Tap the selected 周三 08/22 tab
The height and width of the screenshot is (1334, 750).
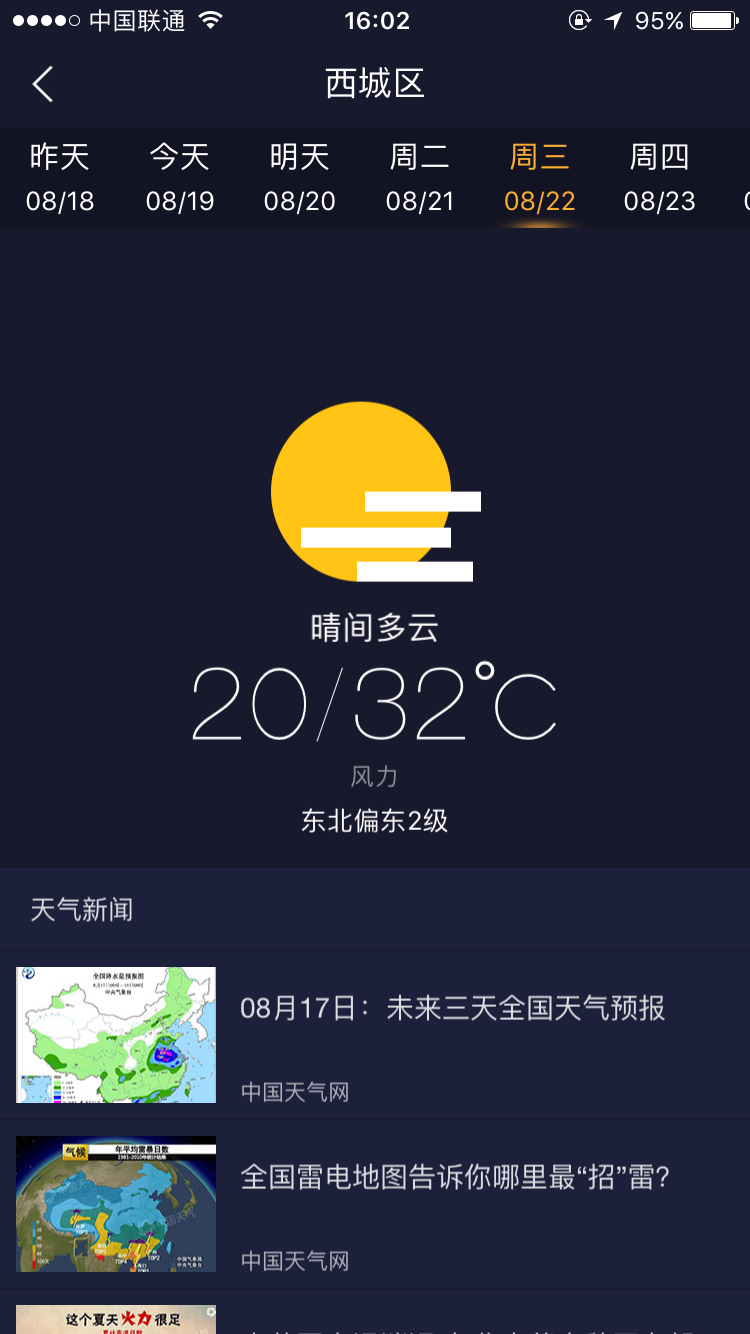(x=540, y=178)
